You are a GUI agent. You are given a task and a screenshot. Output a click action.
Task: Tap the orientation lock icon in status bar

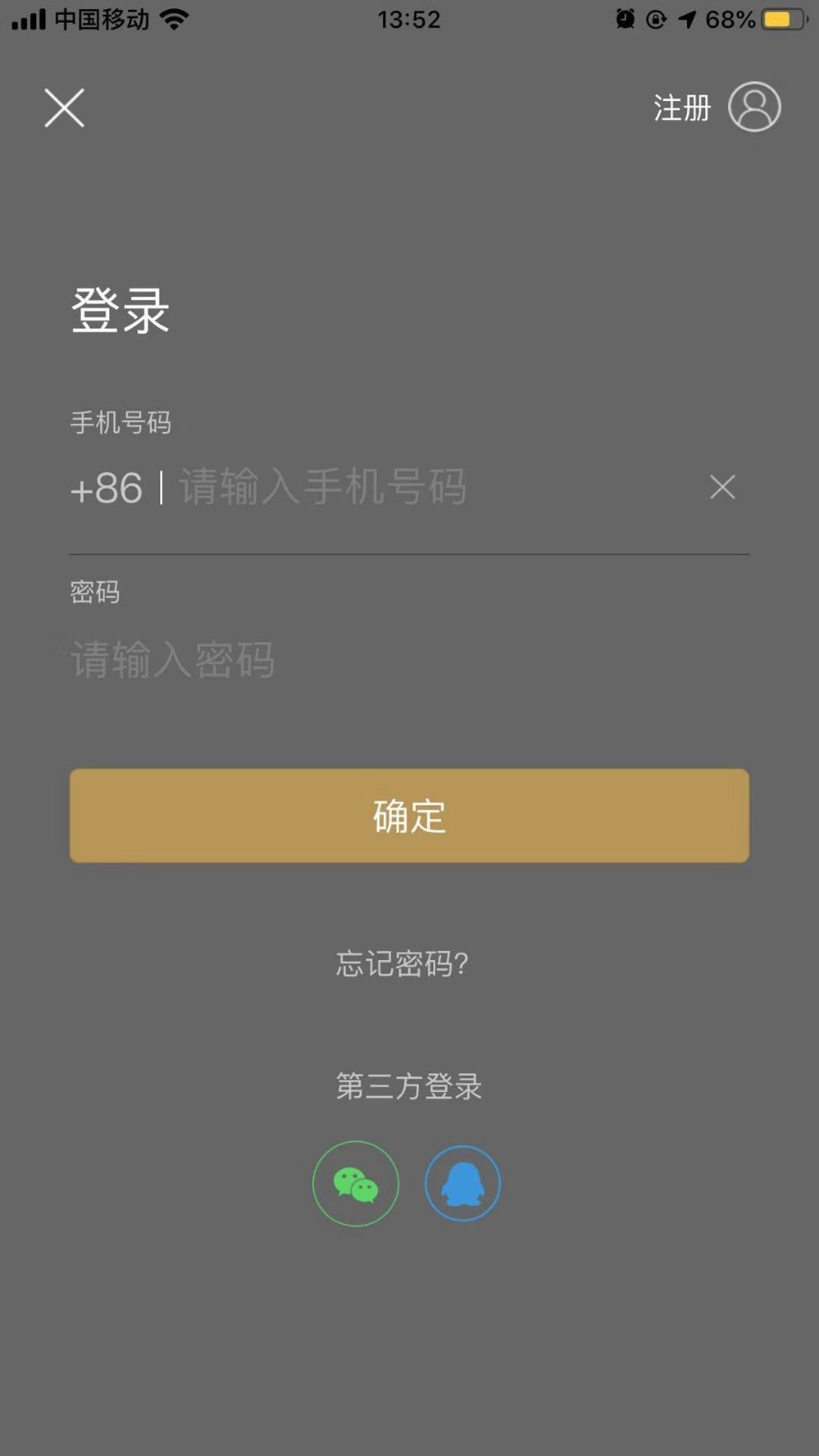point(656,18)
